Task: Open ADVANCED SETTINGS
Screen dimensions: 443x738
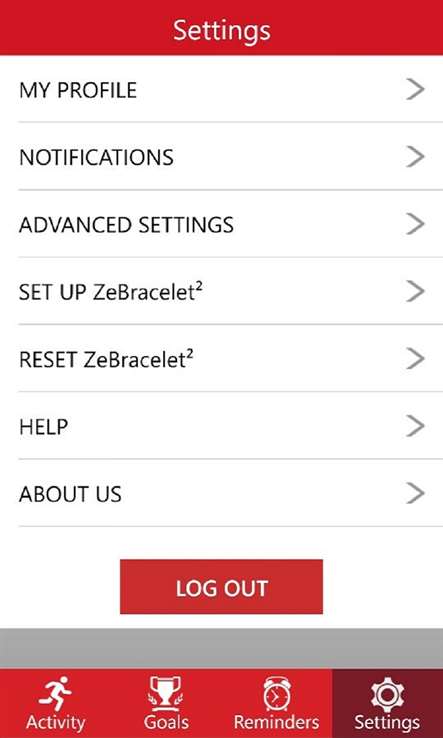Action: [x=221, y=224]
